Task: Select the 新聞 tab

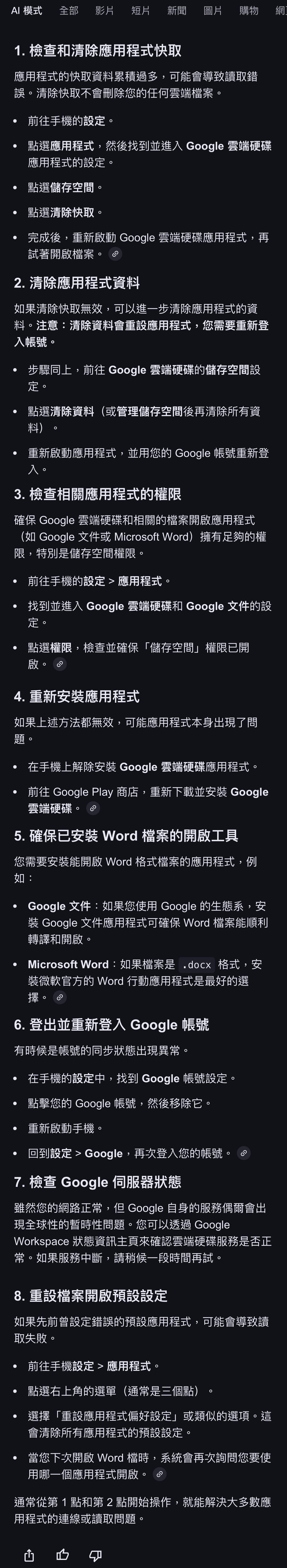Action: pos(176,10)
